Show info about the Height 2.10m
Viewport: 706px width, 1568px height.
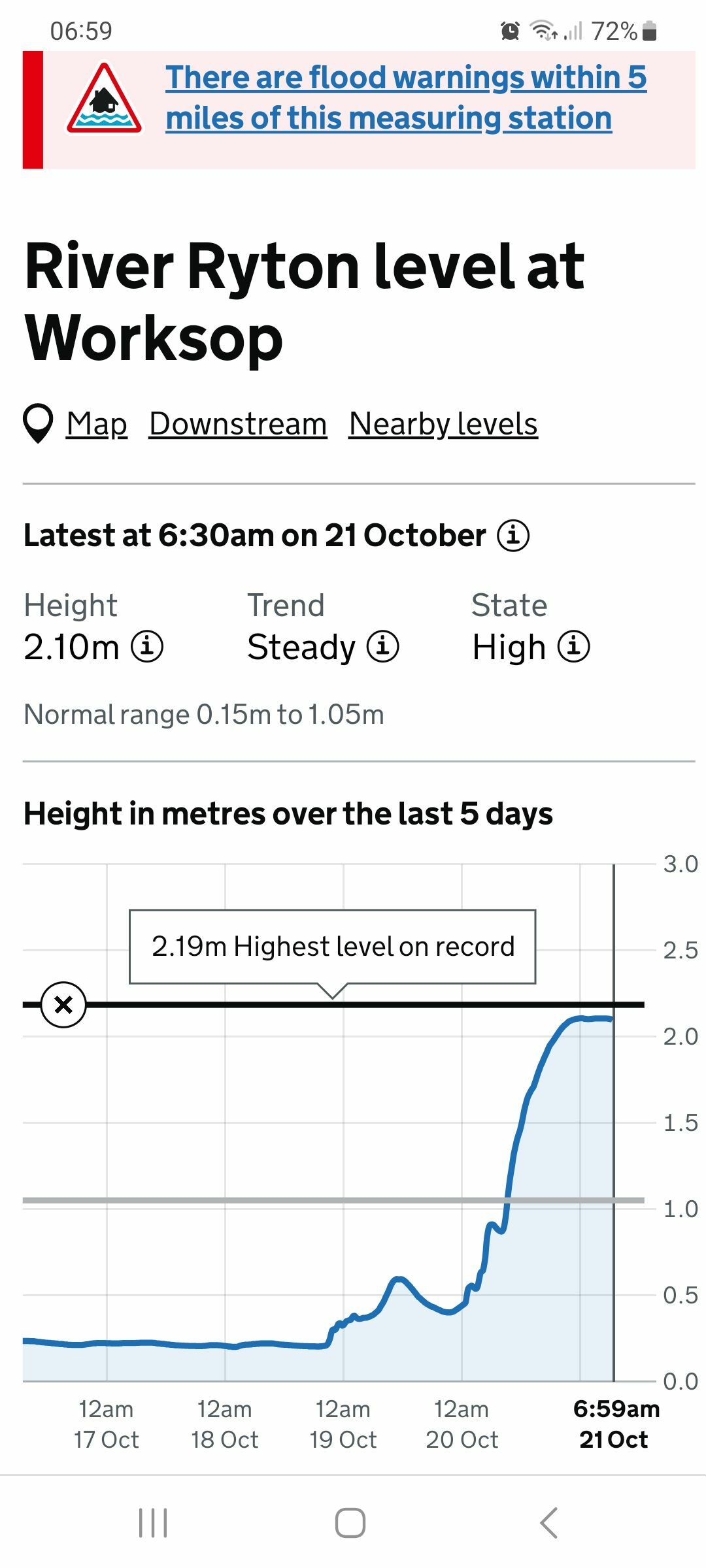point(147,647)
